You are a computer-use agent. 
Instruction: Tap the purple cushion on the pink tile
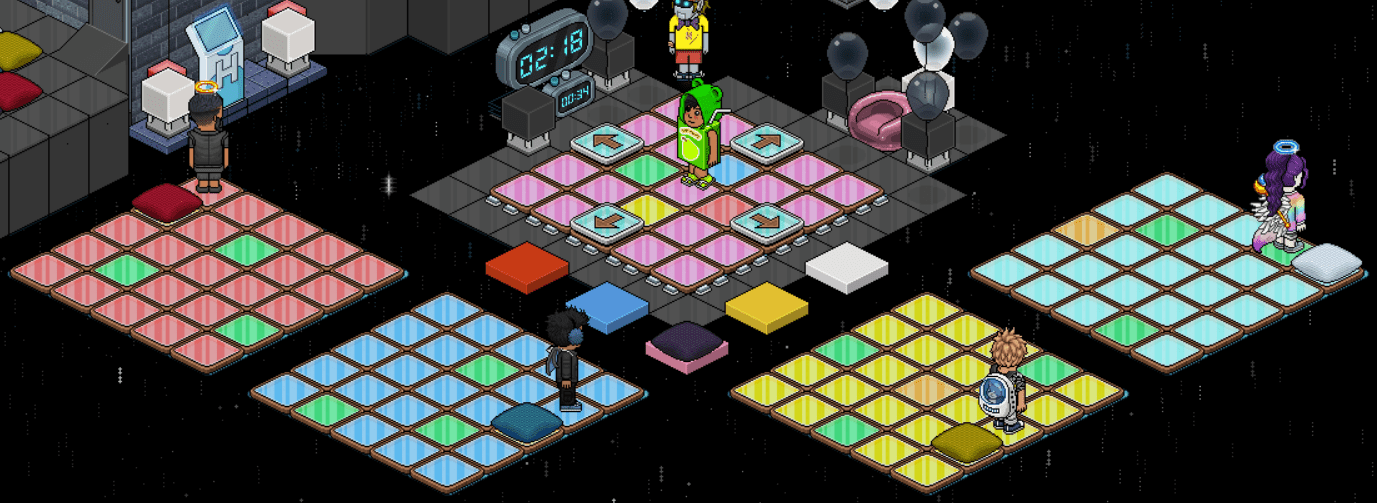click(686, 345)
